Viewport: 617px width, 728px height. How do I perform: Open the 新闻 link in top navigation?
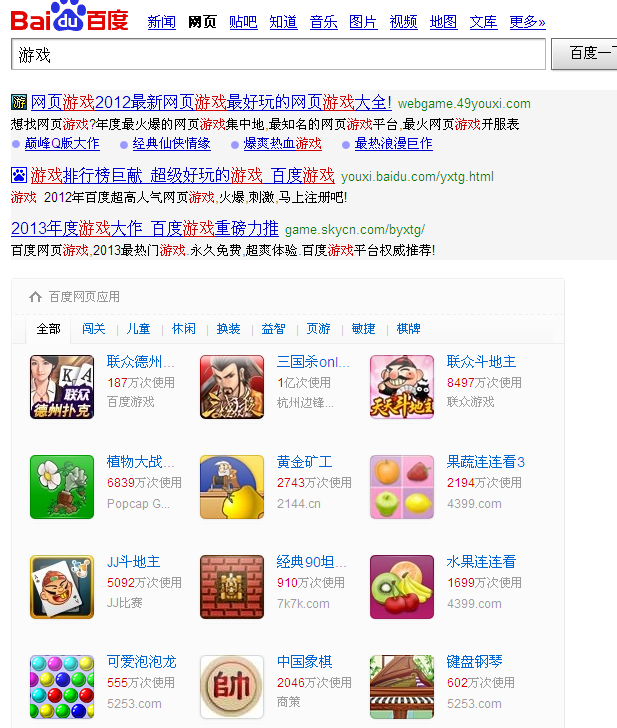point(161,22)
